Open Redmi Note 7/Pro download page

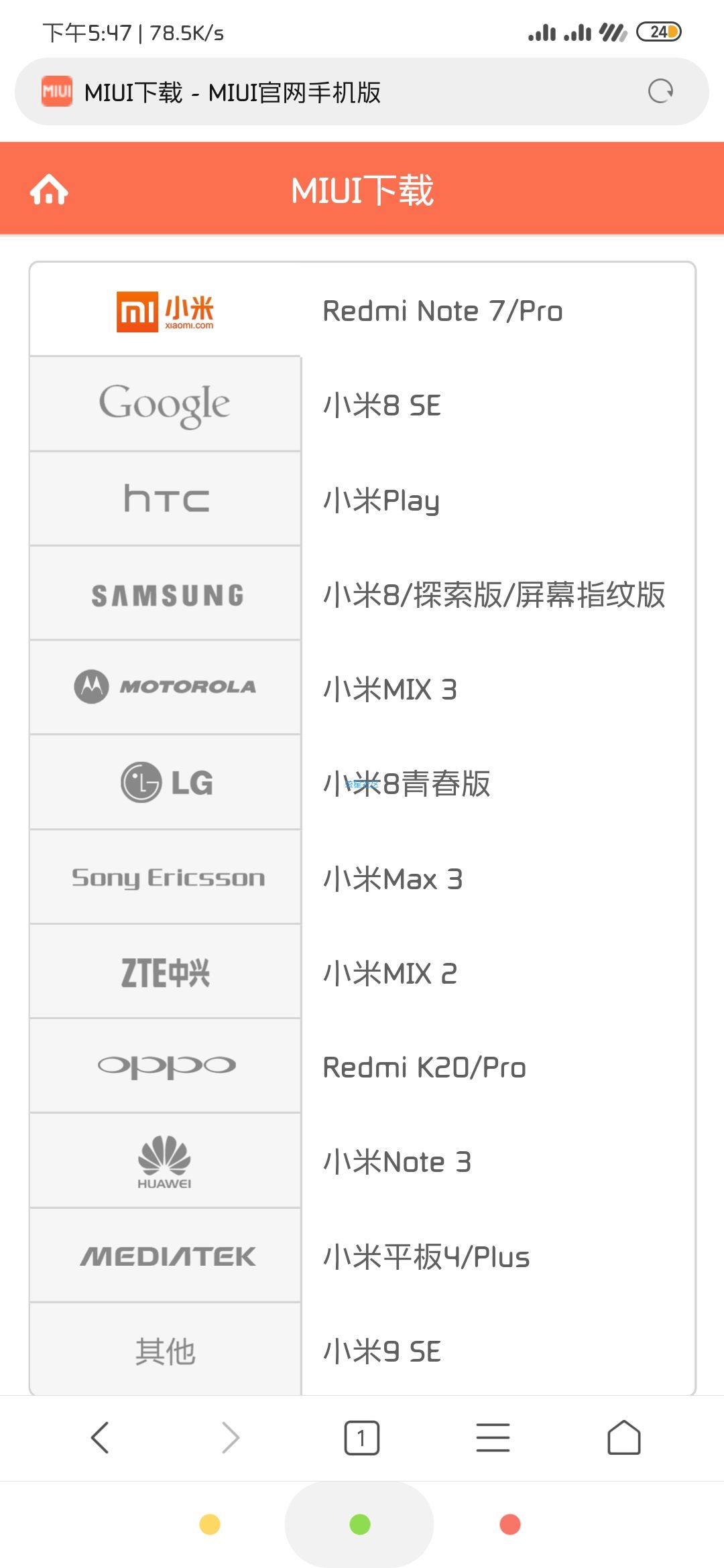click(442, 311)
